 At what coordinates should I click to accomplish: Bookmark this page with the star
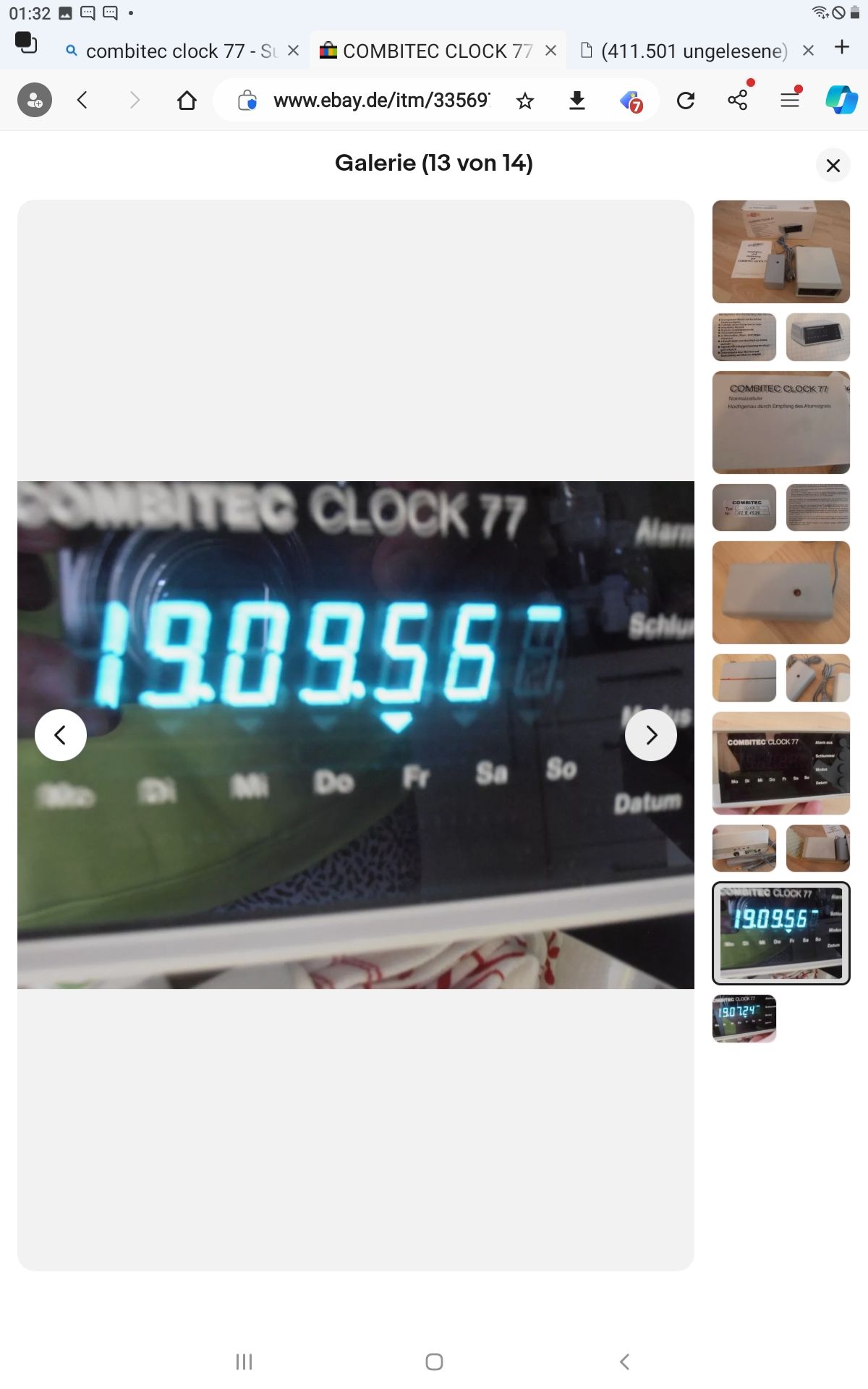point(525,101)
